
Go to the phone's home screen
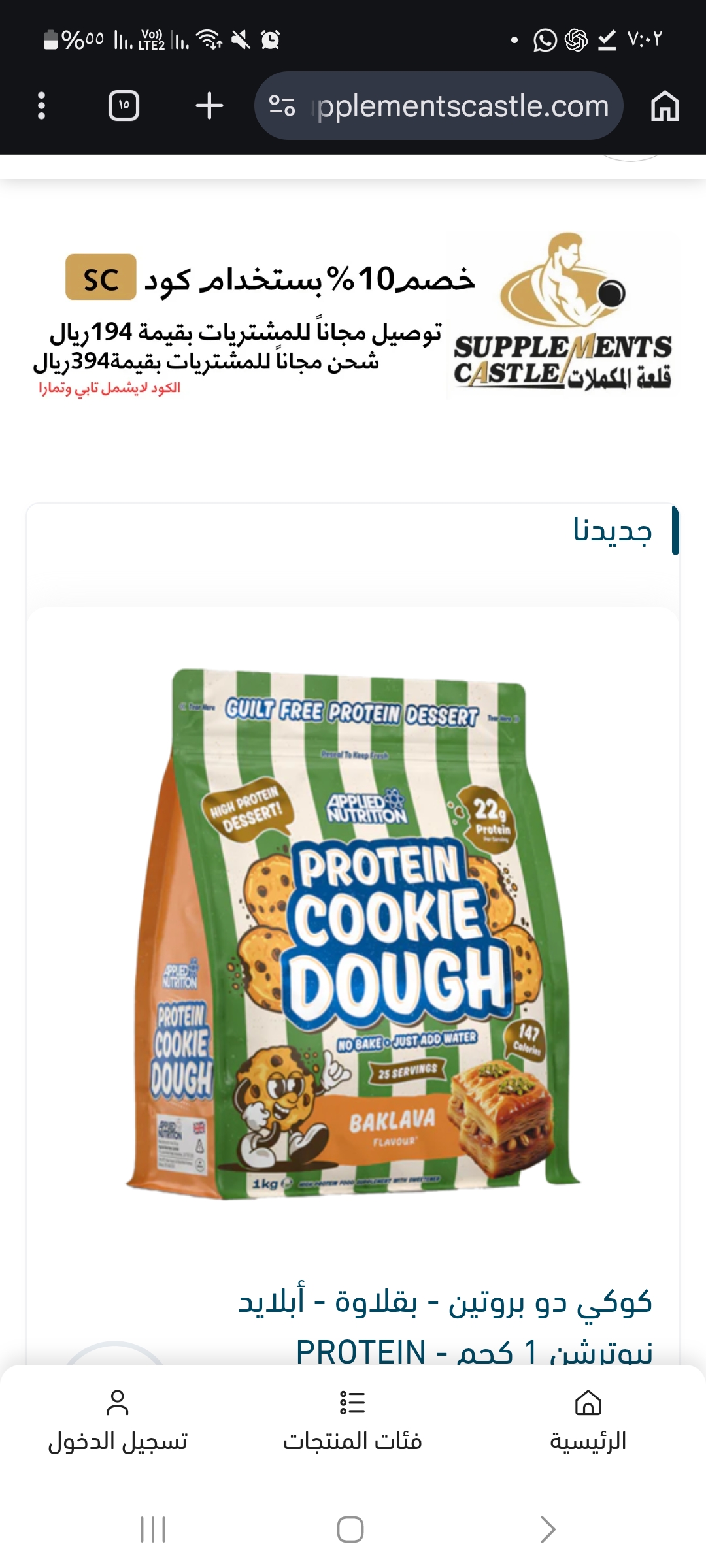(x=350, y=1529)
